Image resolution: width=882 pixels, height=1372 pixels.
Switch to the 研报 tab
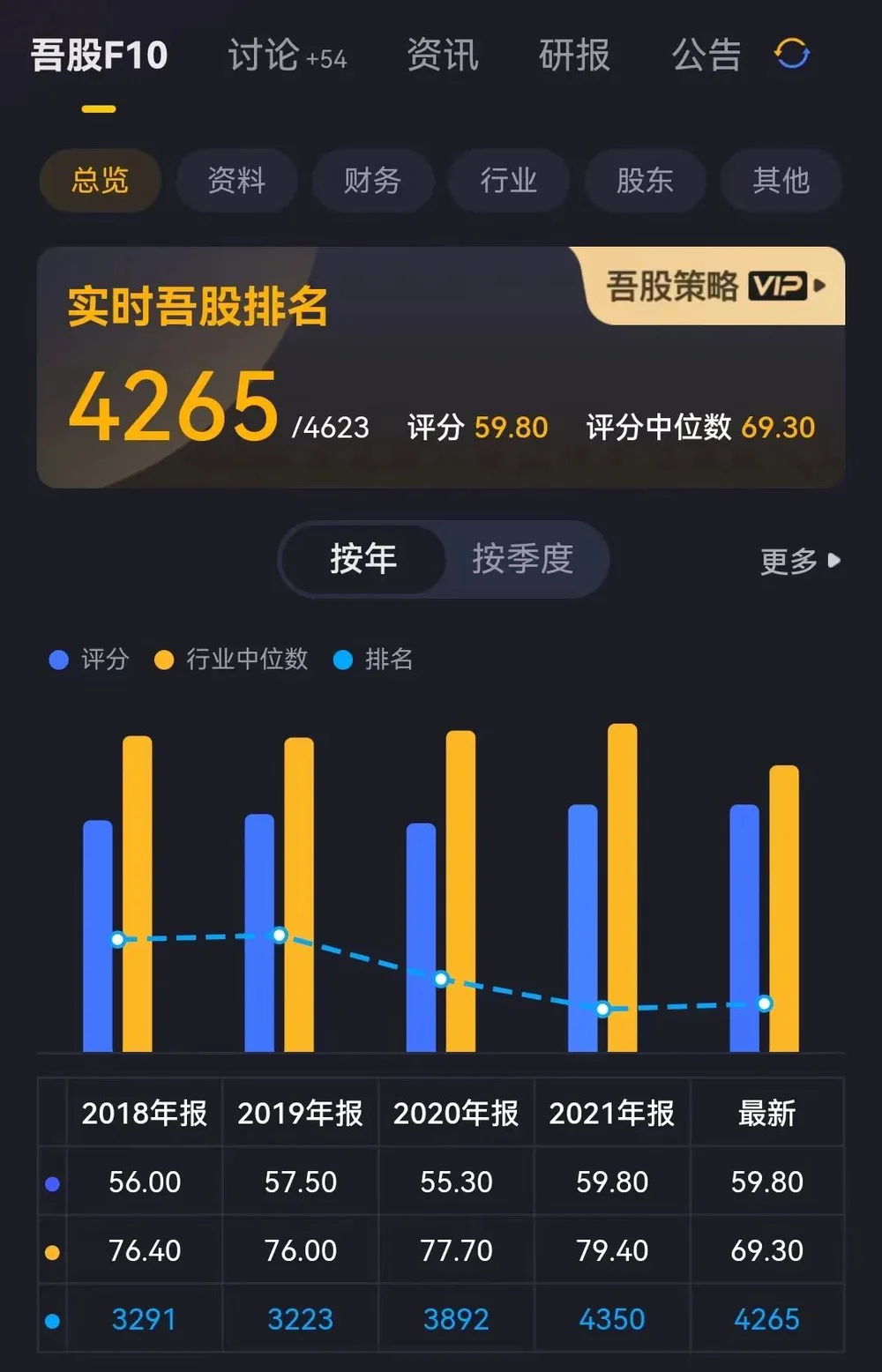pos(574,56)
